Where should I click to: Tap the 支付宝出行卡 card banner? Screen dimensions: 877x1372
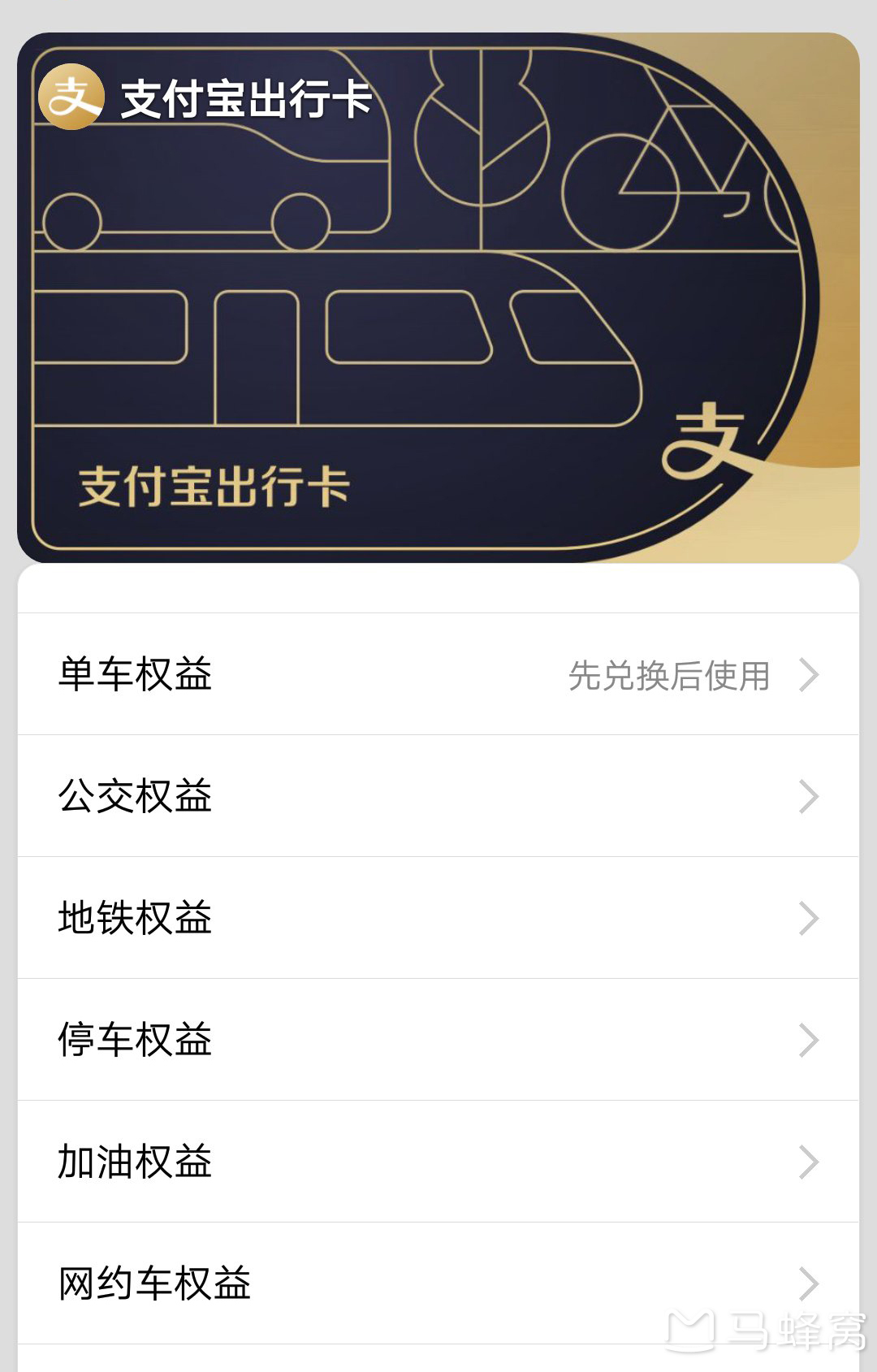click(438, 297)
